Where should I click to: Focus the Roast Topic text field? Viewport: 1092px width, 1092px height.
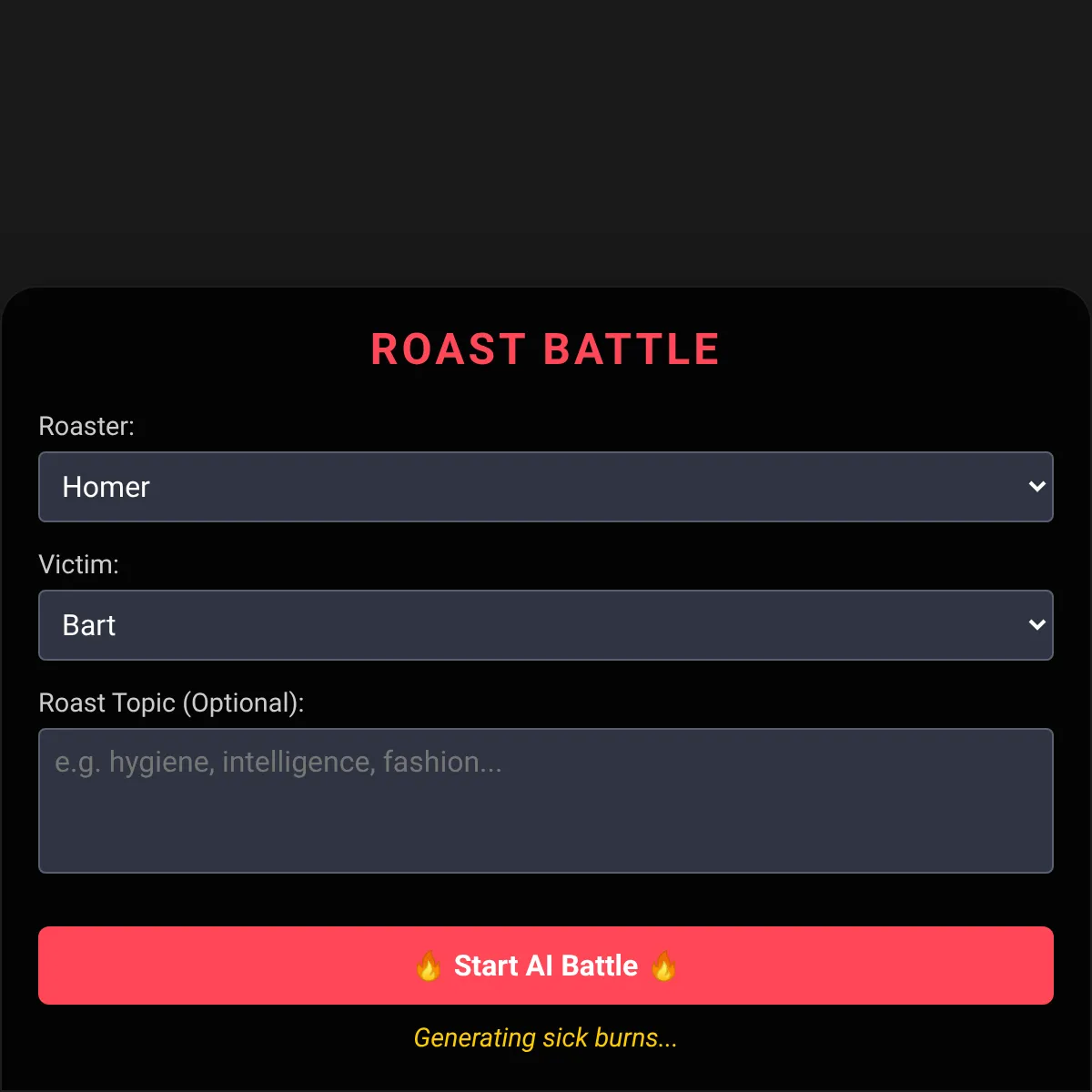545,800
